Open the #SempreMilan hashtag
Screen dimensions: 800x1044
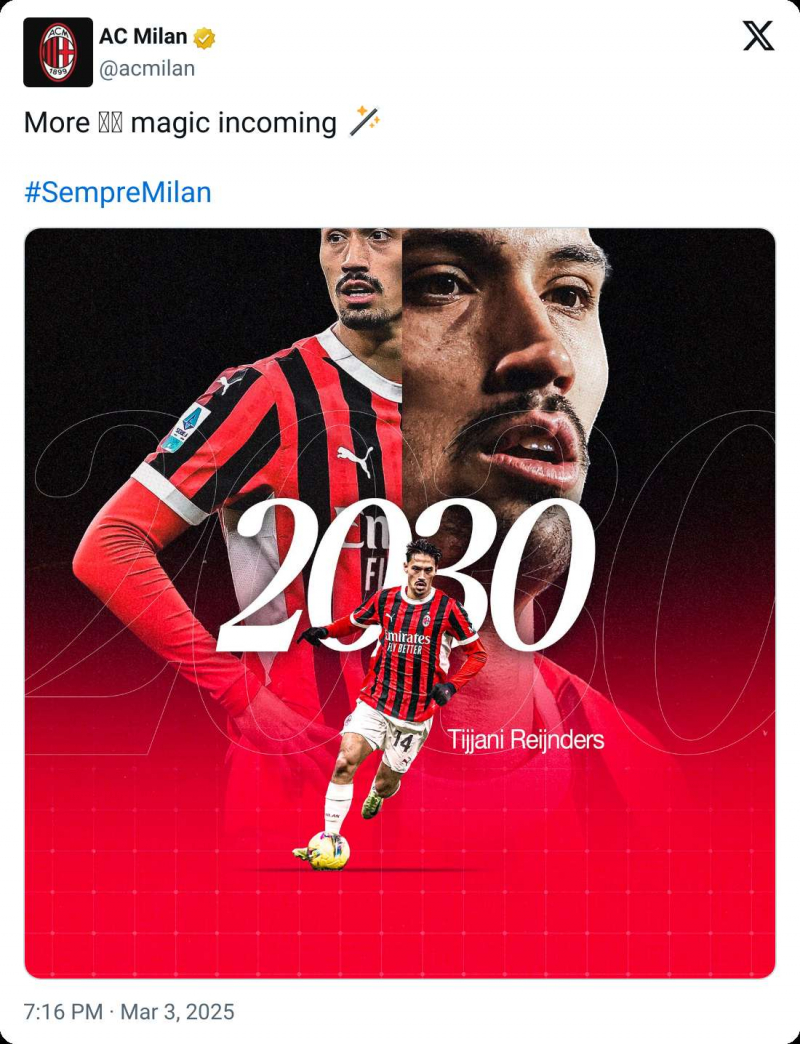118,192
